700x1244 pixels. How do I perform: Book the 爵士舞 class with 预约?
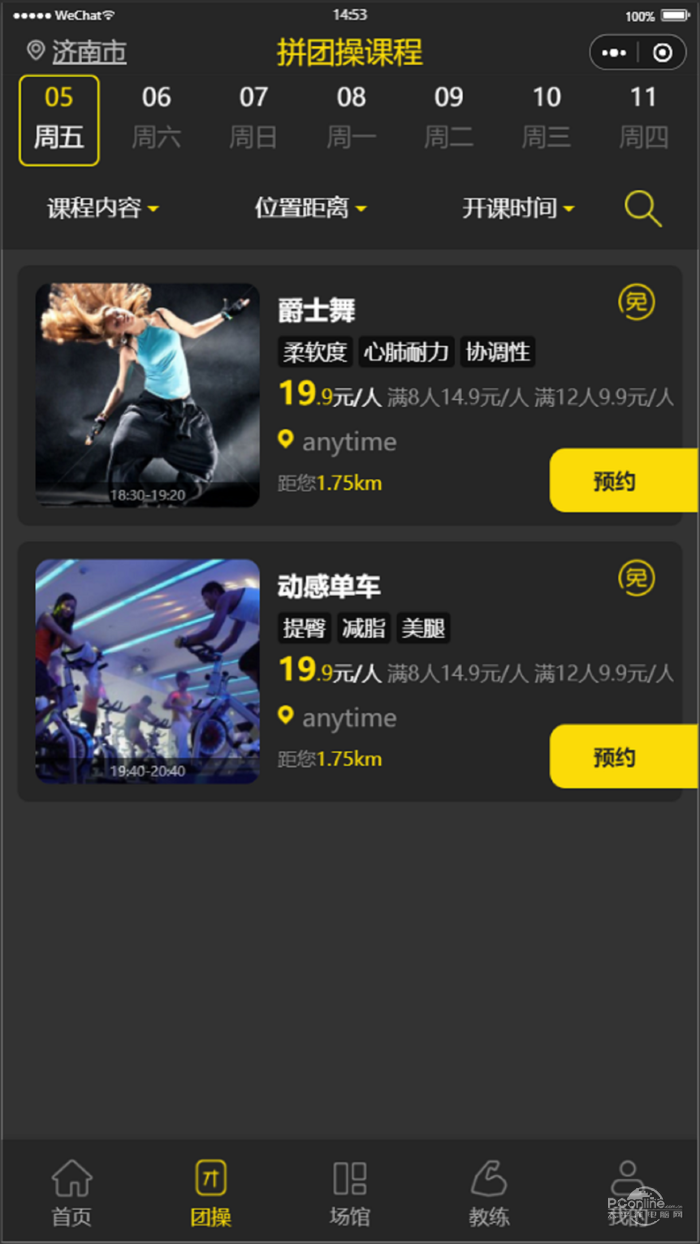pyautogui.click(x=615, y=481)
